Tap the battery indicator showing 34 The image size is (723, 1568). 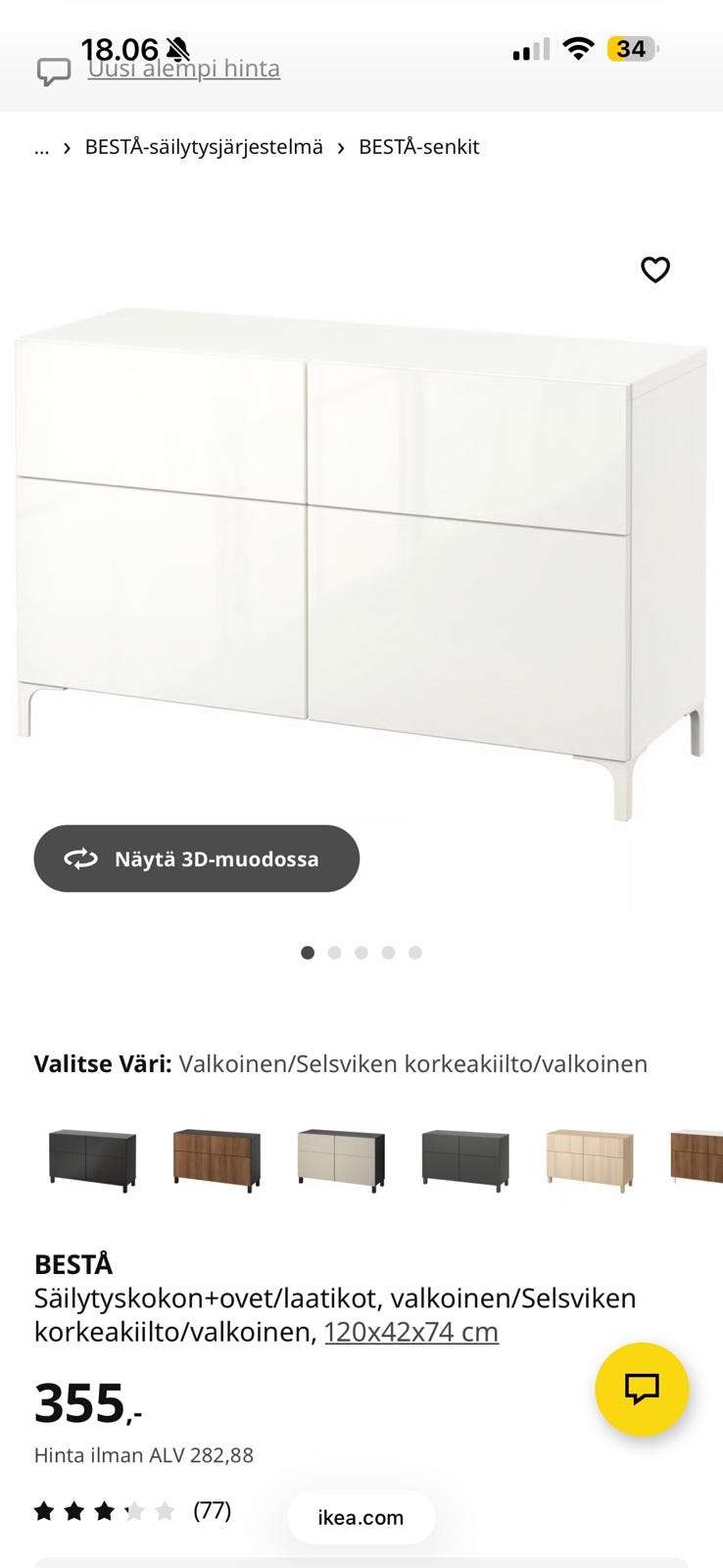coord(631,48)
